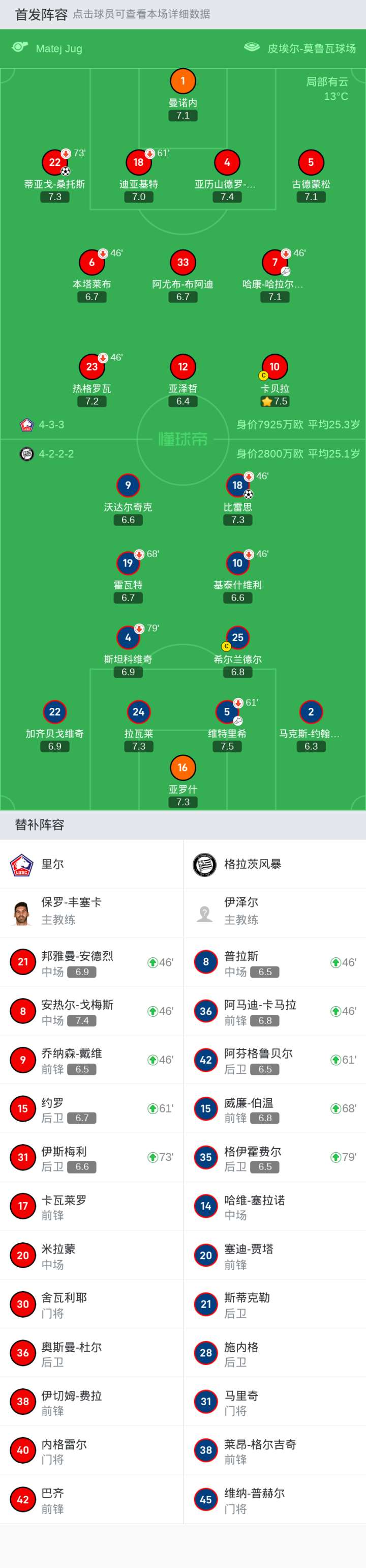View 沃达尔奇克 number 9 details
Image resolution: width=366 pixels, height=1568 pixels.
(x=128, y=485)
